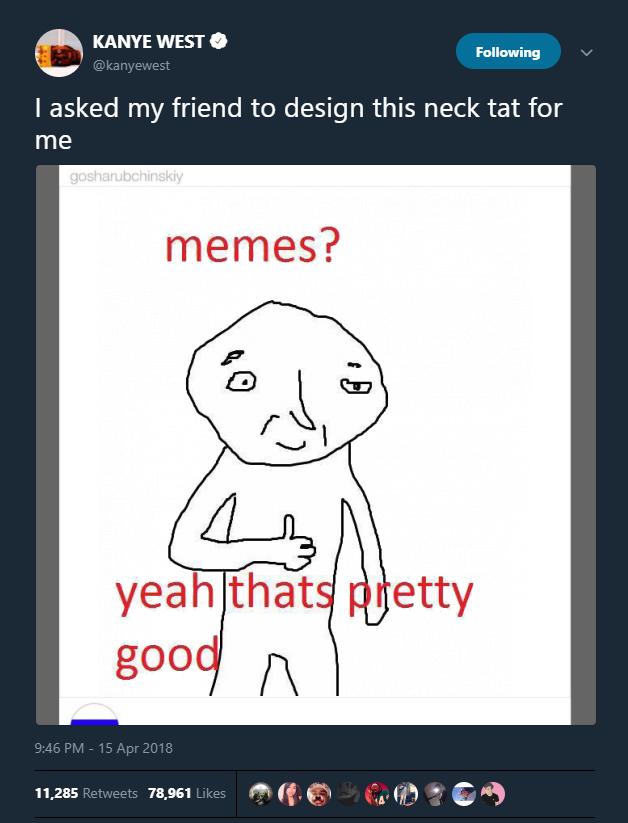628x823 pixels.
Task: View the 78,961 Likes list
Action: (x=187, y=793)
